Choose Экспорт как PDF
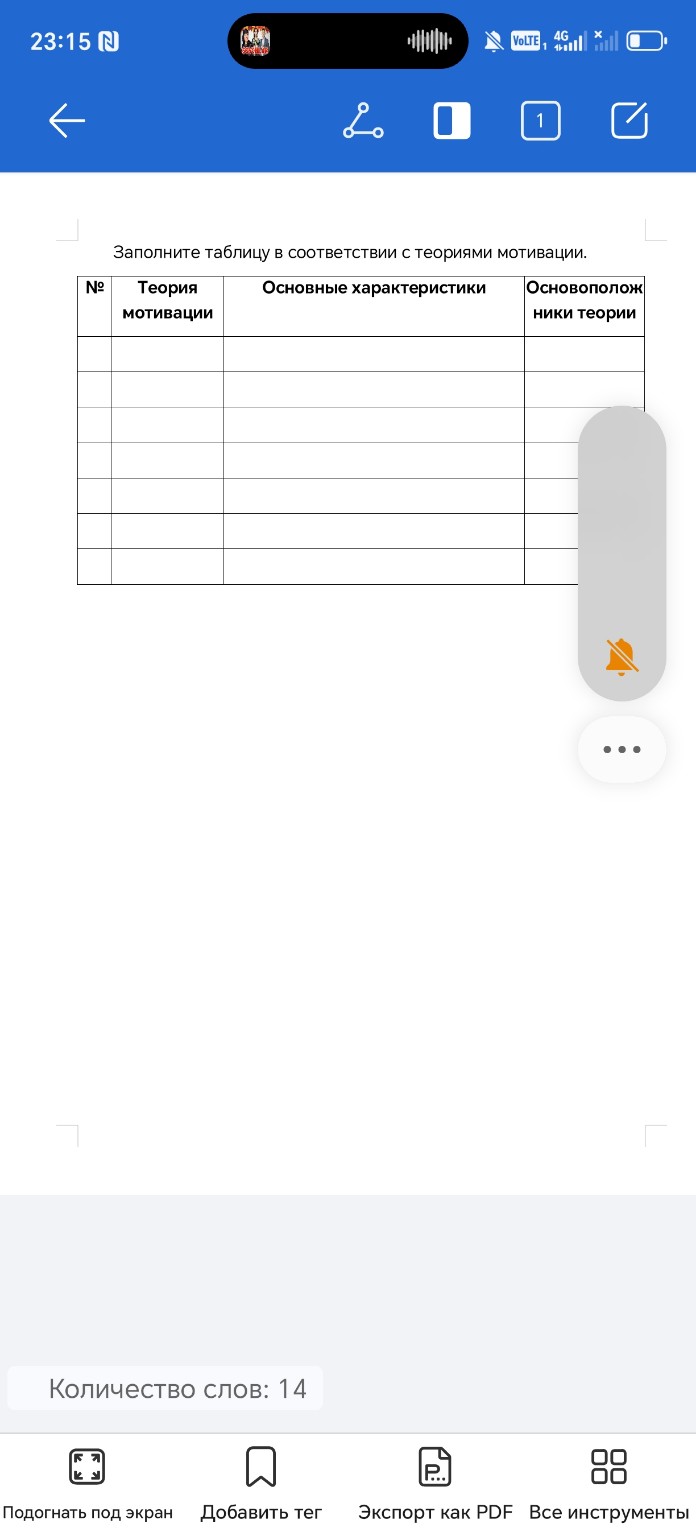Screen dimensions: 696x1536 (x=435, y=1485)
